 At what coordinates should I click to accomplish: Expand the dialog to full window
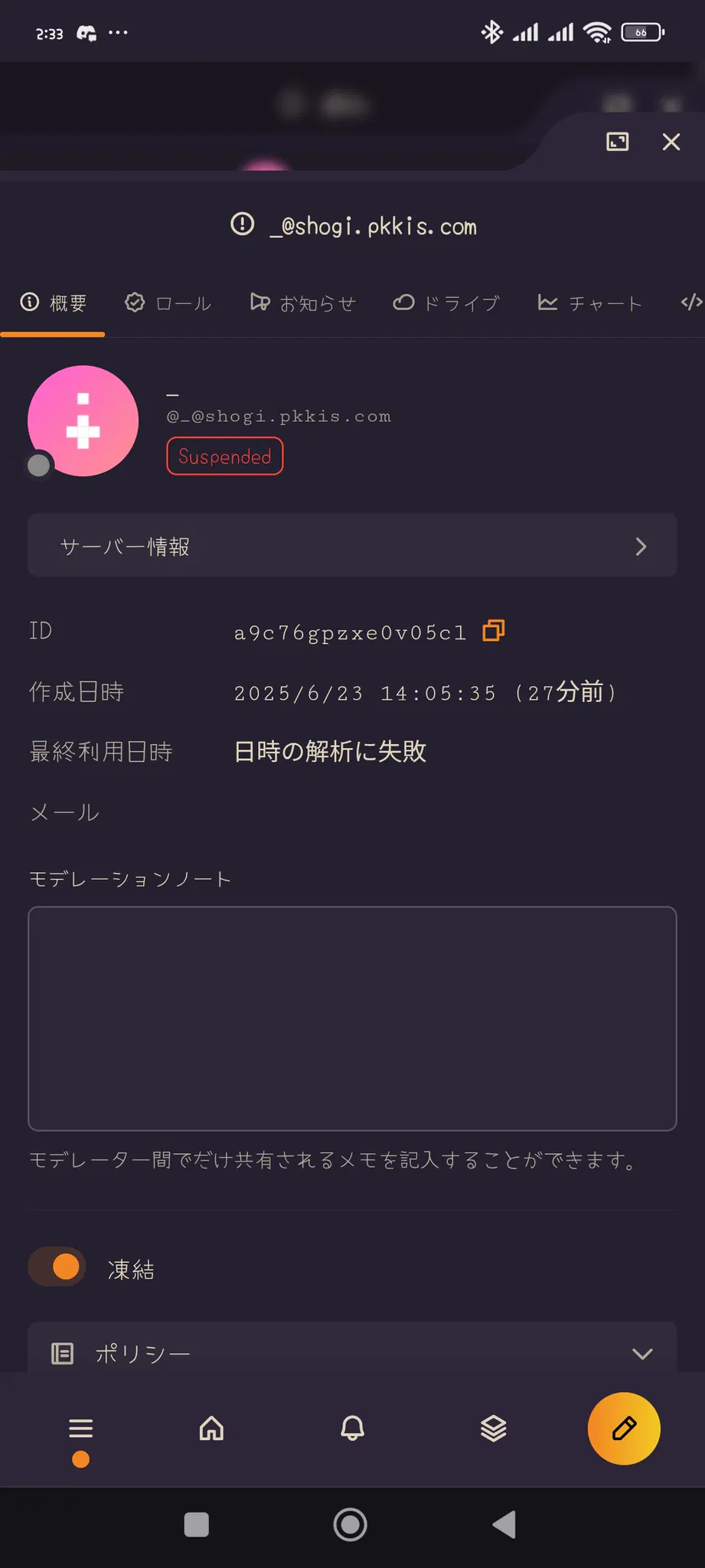[617, 142]
